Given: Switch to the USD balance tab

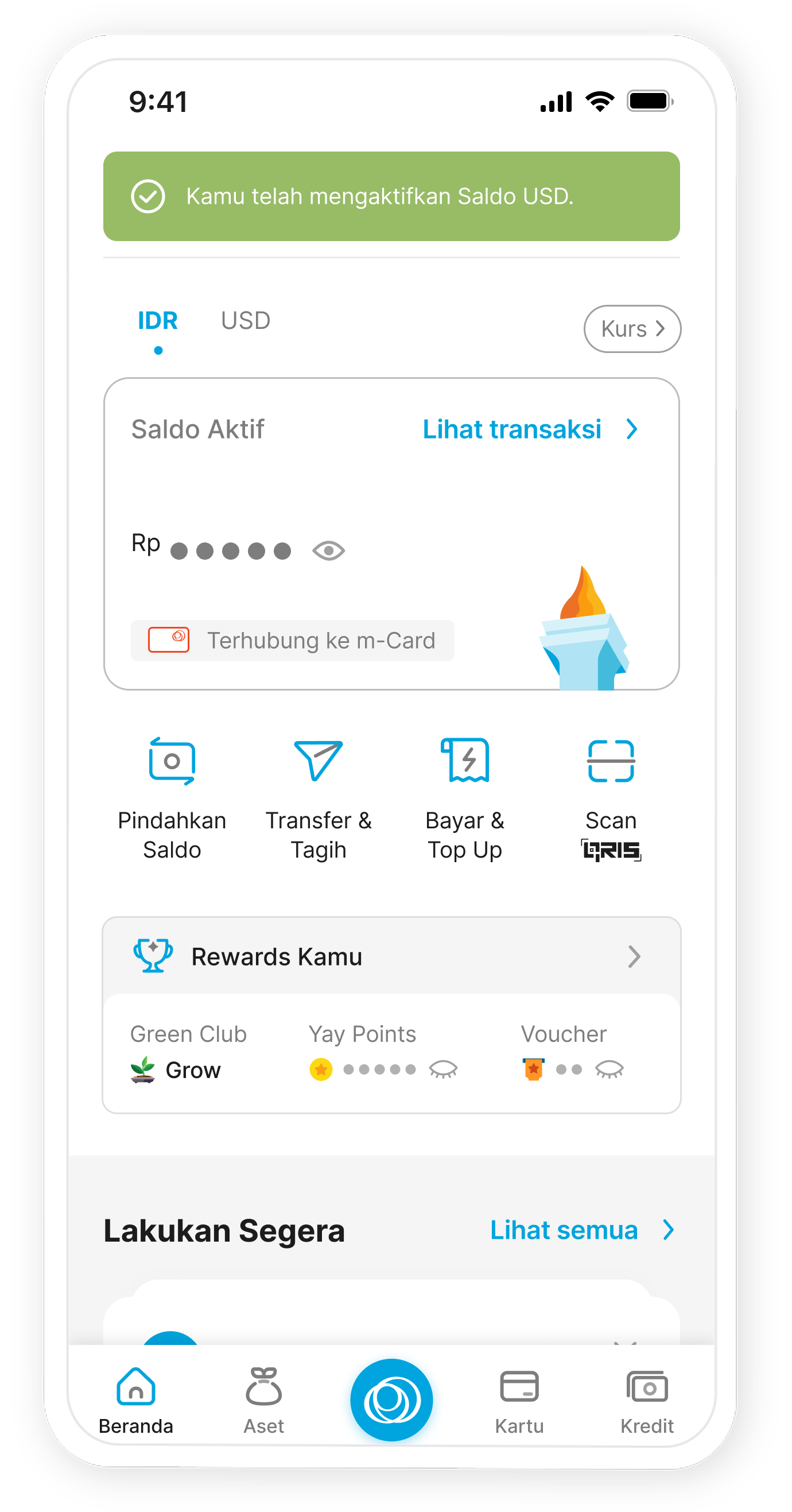Looking at the screenshot, I should (245, 321).
